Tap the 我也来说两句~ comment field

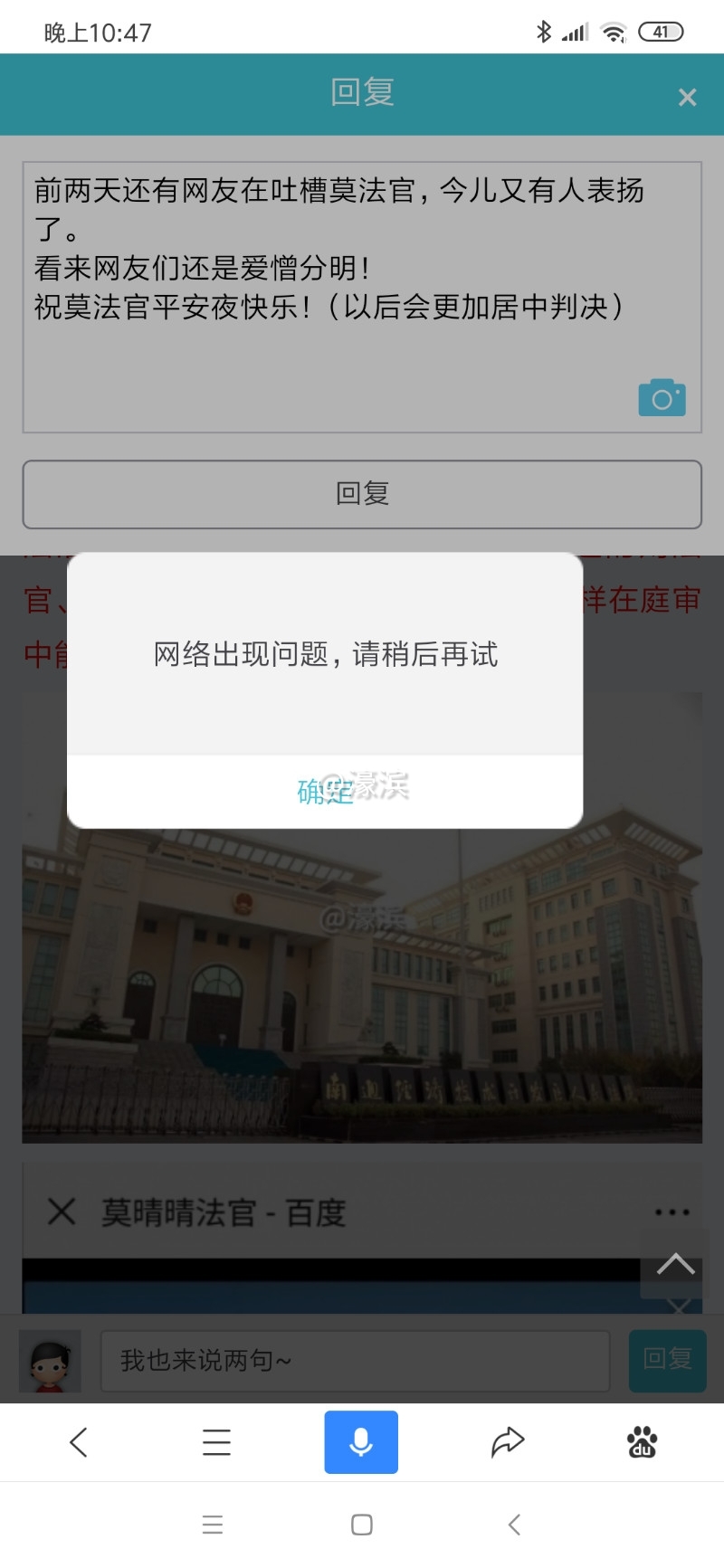(354, 1361)
